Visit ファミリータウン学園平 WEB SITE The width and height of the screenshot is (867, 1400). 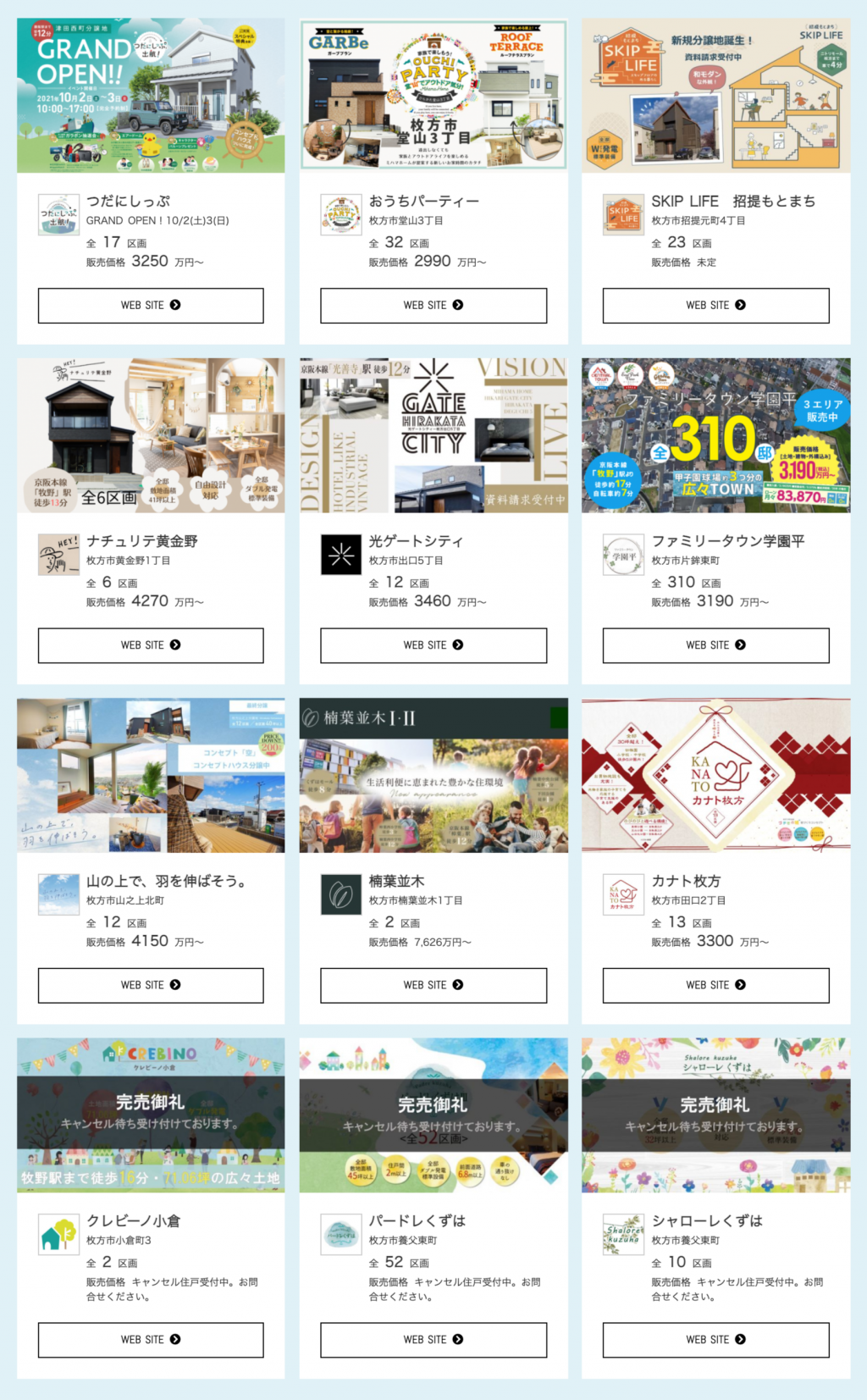[x=715, y=645]
